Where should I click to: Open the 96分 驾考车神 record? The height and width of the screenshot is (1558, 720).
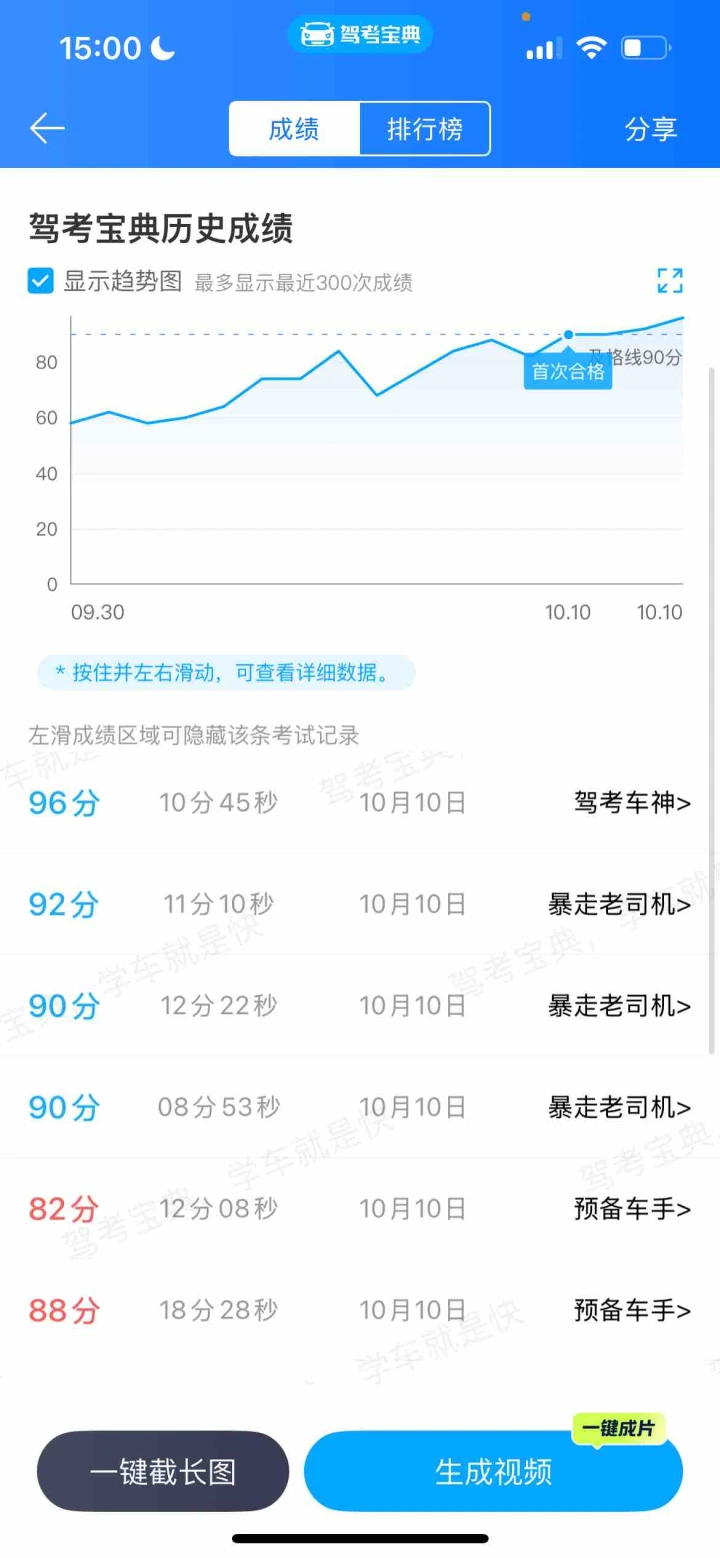(x=360, y=802)
